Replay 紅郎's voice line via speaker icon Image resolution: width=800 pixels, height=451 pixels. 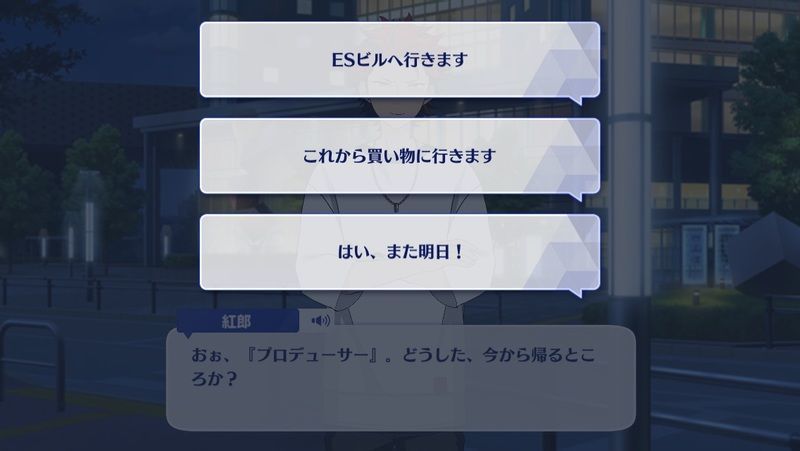coord(321,321)
